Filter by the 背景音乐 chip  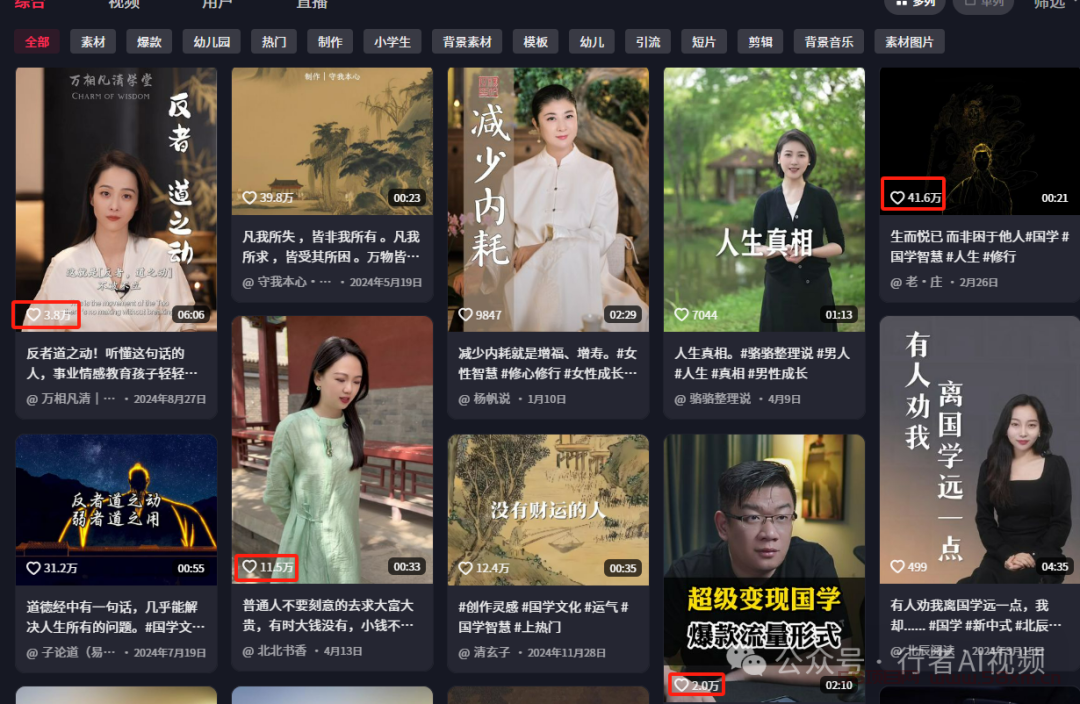coord(829,42)
